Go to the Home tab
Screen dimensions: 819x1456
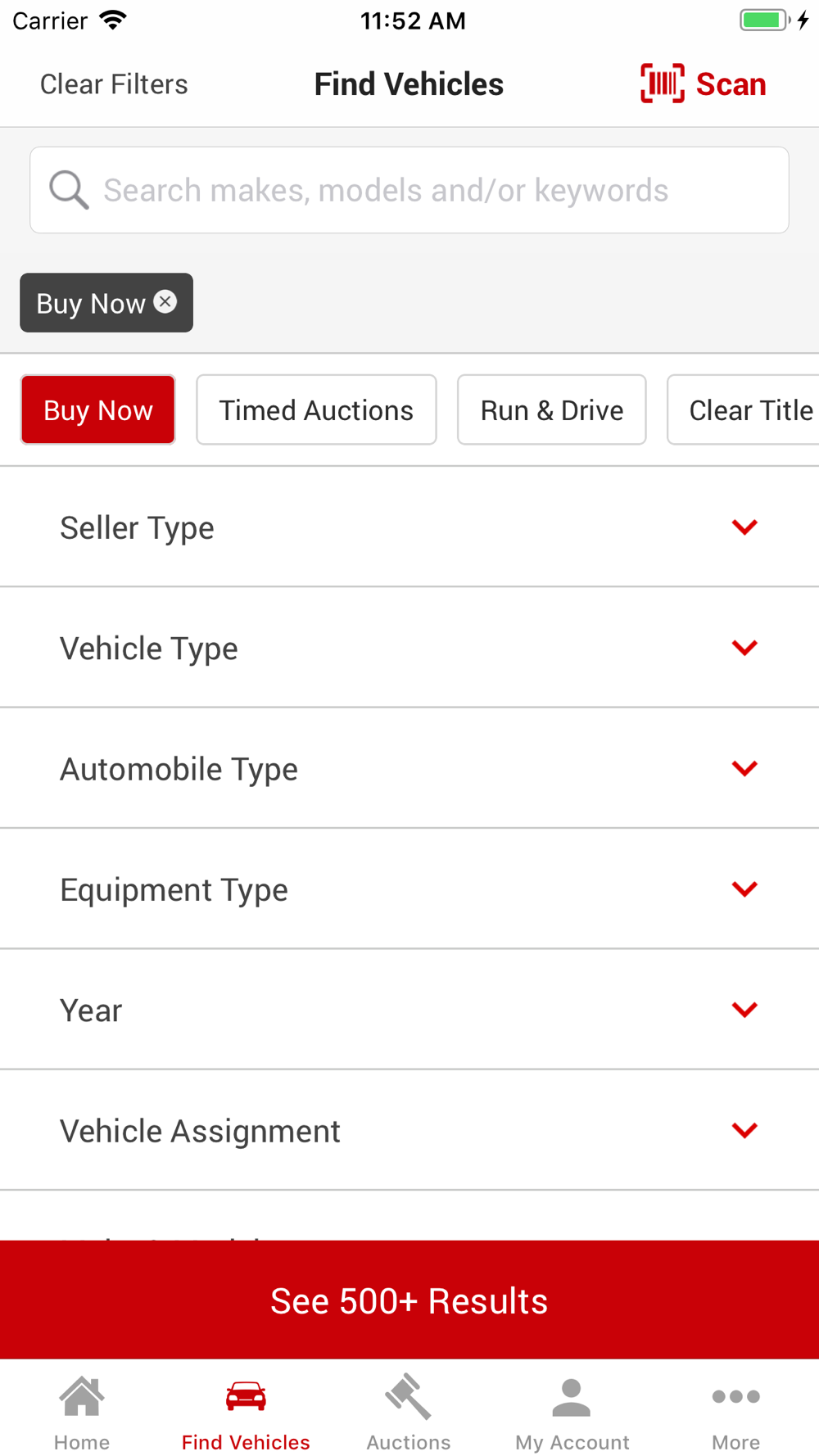(x=82, y=1413)
